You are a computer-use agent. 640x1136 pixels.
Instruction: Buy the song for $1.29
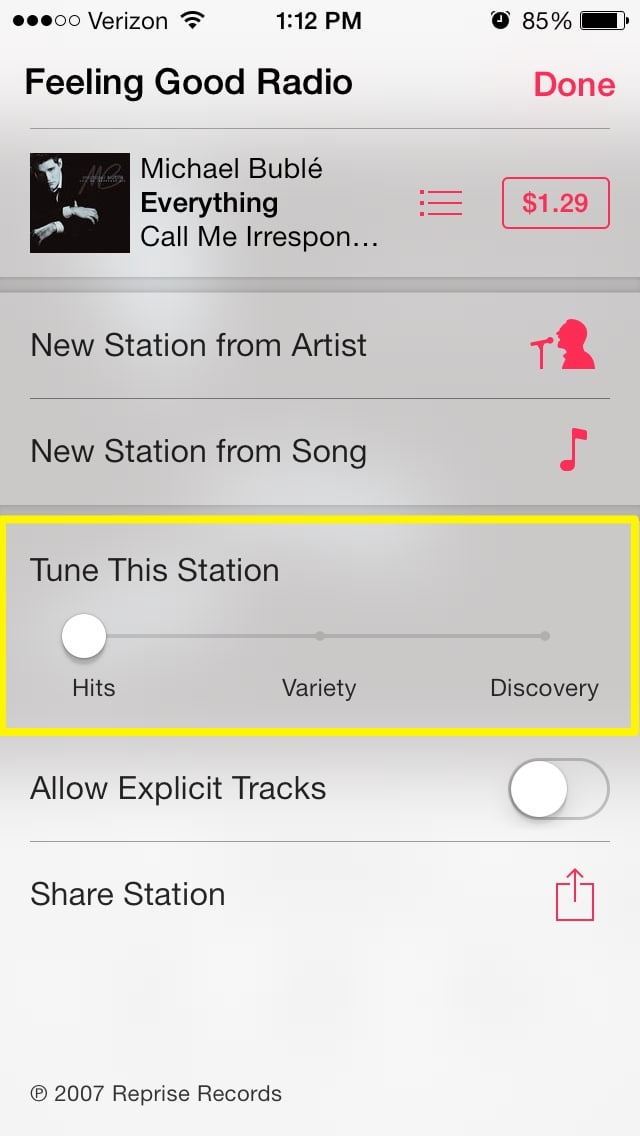point(555,203)
